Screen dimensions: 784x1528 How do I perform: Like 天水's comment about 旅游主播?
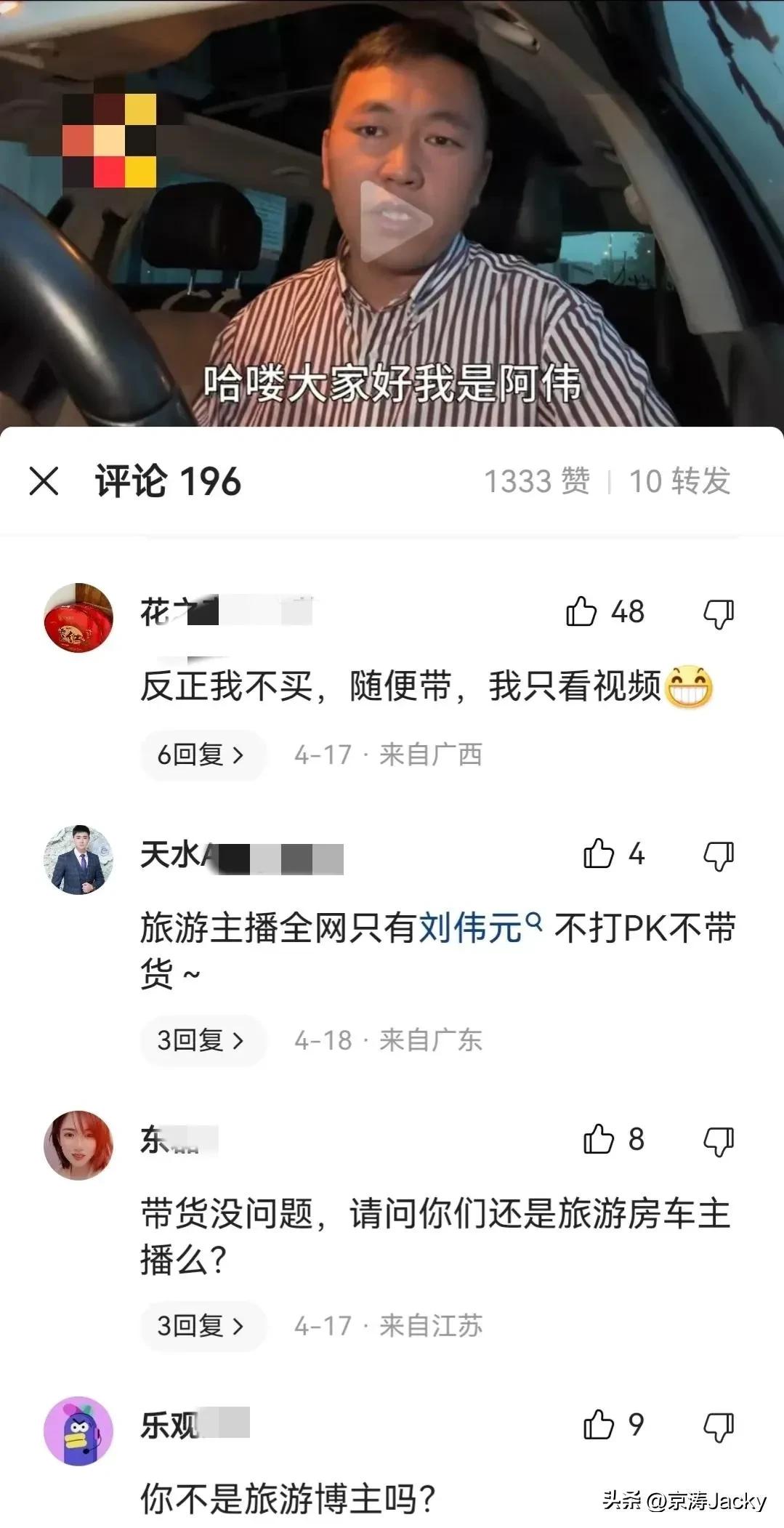pos(598,856)
